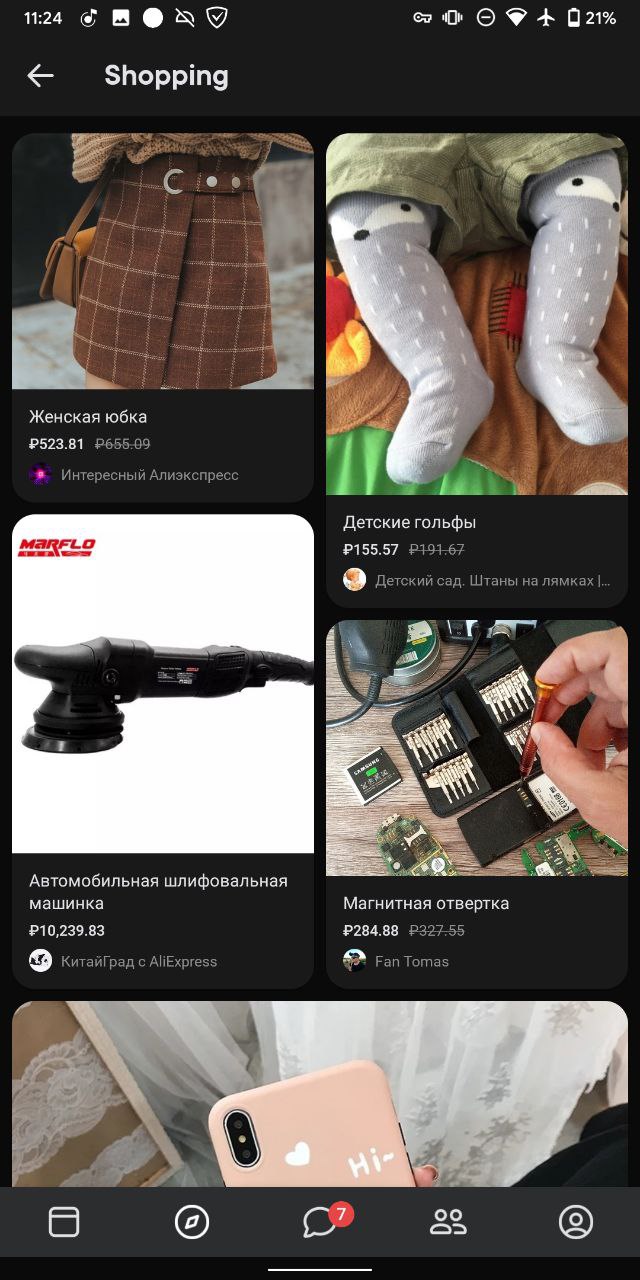Screen dimensions: 640x1280
Task: Switch to the friends tab
Action: 448,1222
